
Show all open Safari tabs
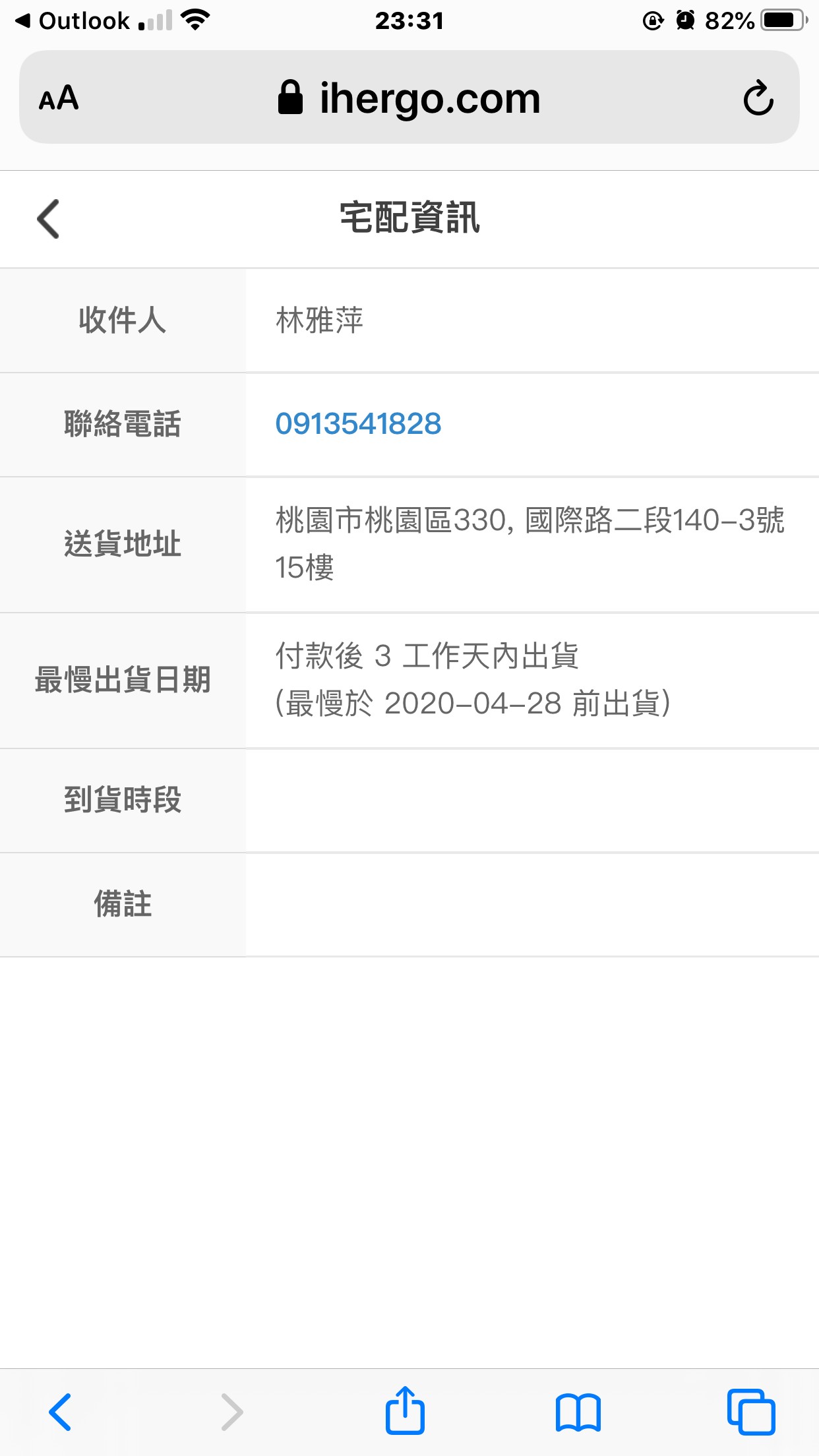pos(751,1412)
